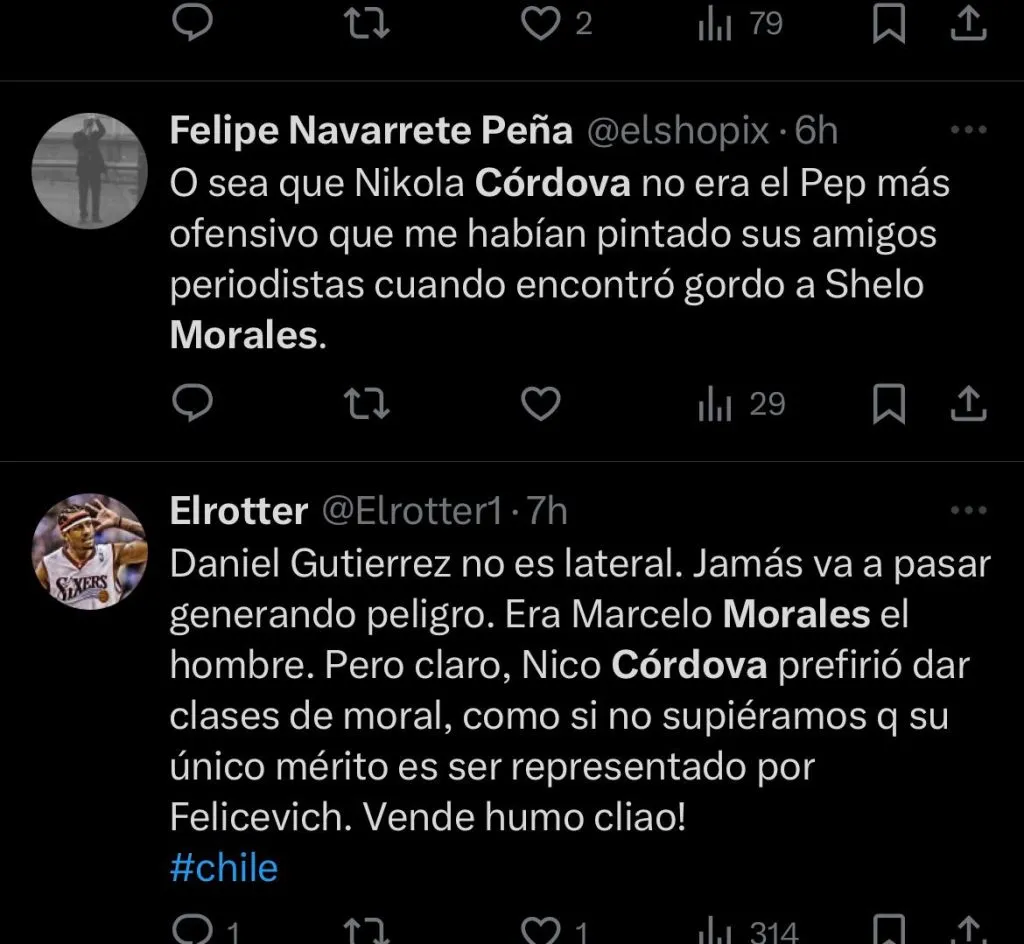
Task: Open Felipe Navarrete Peña's profile picture
Action: [90, 171]
